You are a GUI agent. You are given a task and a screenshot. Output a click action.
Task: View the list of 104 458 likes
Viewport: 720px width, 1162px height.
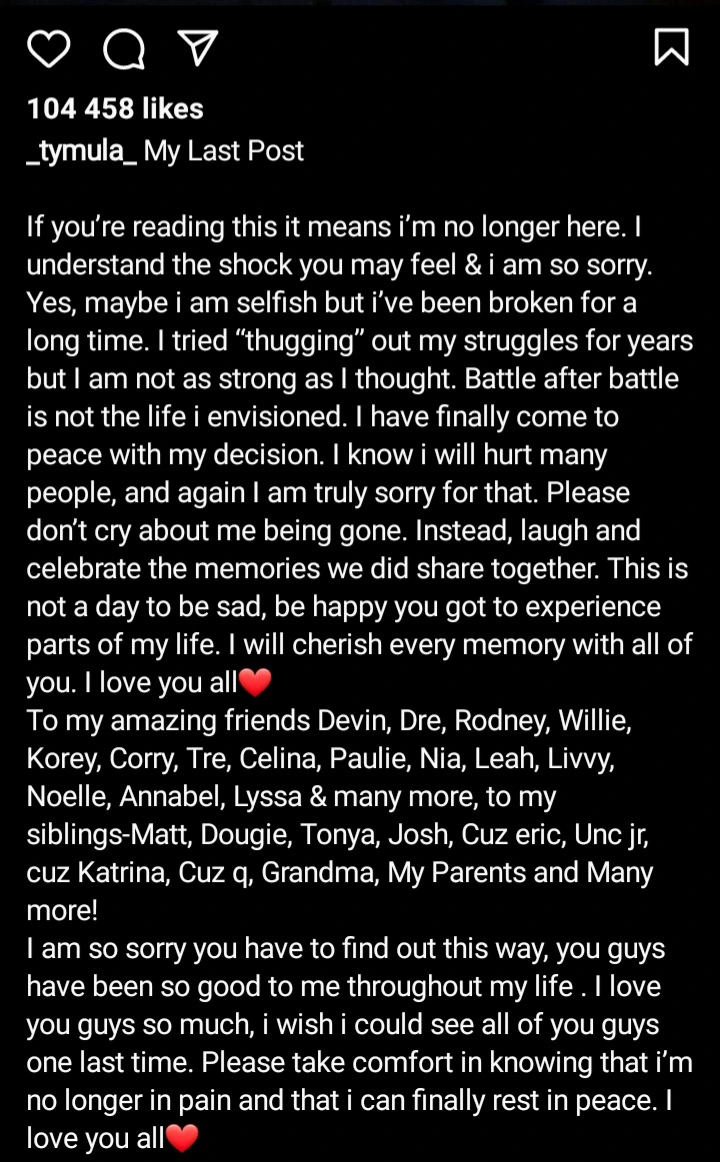click(x=115, y=109)
